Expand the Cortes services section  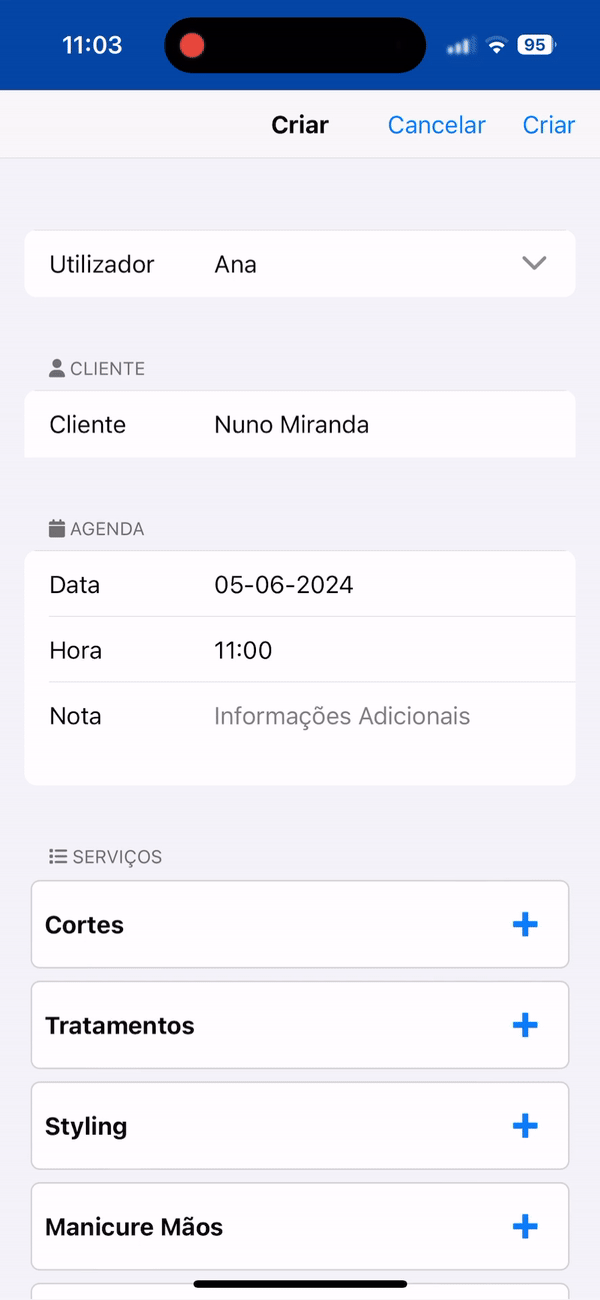point(524,925)
